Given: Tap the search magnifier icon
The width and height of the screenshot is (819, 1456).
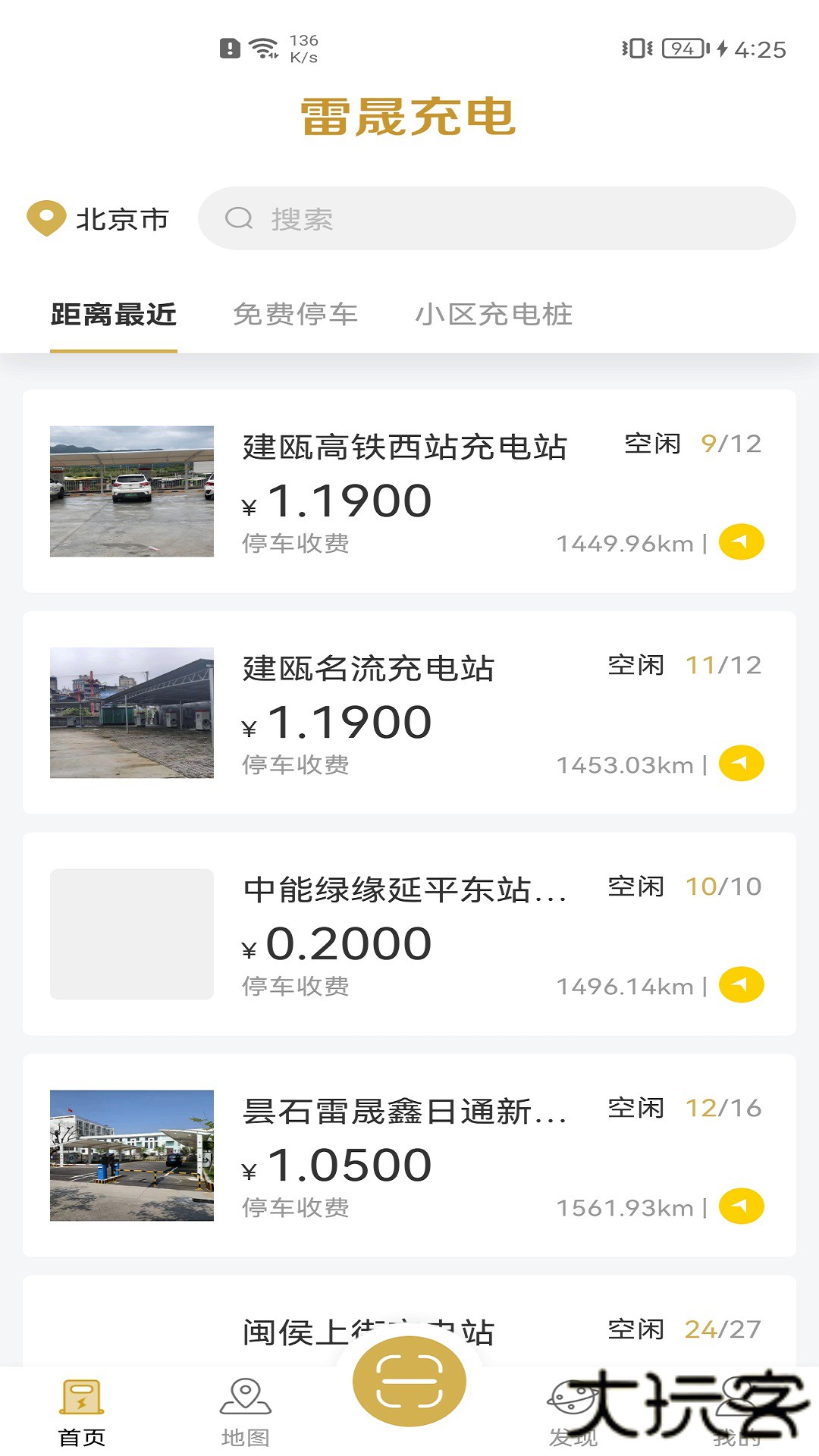Looking at the screenshot, I should point(239,219).
